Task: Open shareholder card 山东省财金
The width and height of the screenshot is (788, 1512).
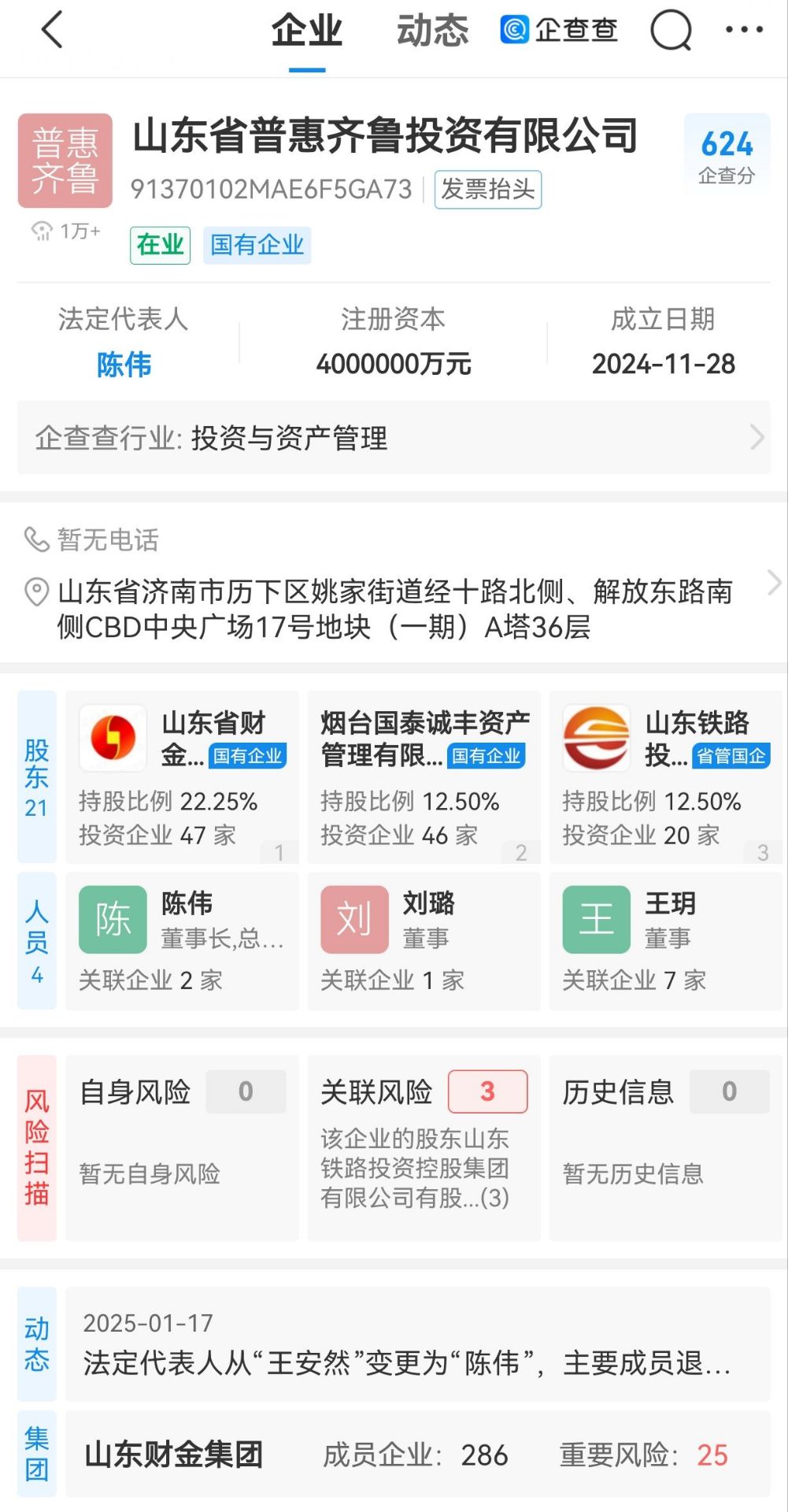Action: coord(182,777)
